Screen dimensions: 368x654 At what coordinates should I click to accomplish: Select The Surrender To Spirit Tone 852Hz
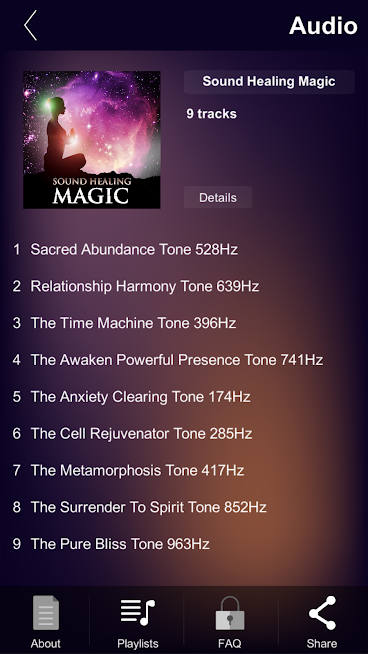click(x=184, y=507)
